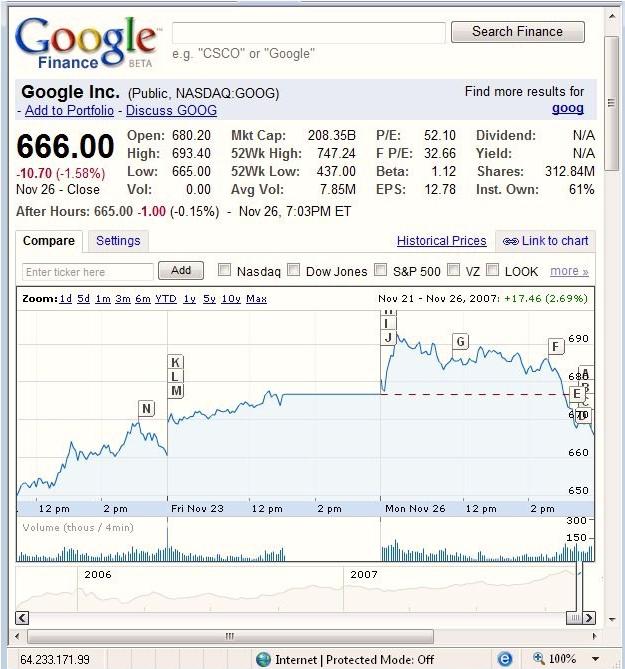The width and height of the screenshot is (625, 669).
Task: Follow the goog results link
Action: click(x=567, y=108)
